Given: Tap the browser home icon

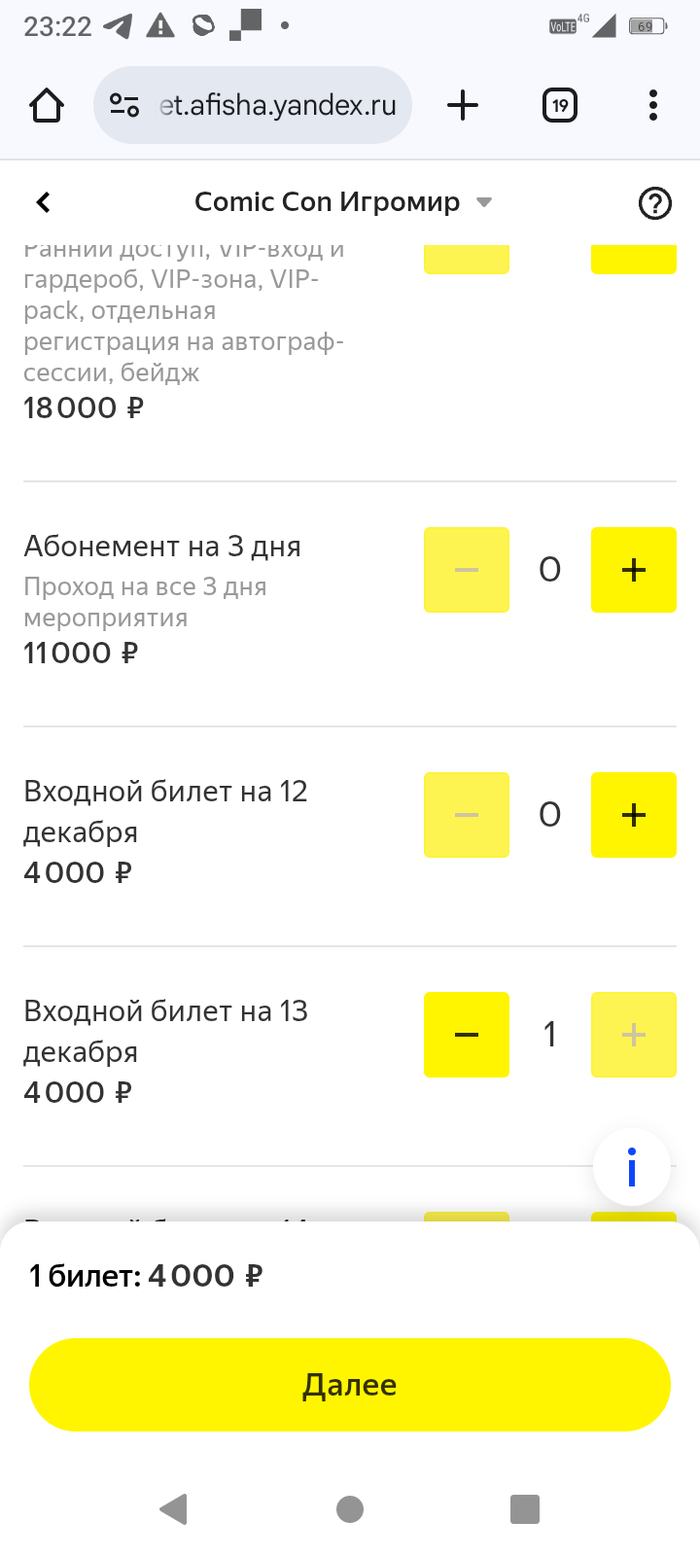Looking at the screenshot, I should pos(47,105).
